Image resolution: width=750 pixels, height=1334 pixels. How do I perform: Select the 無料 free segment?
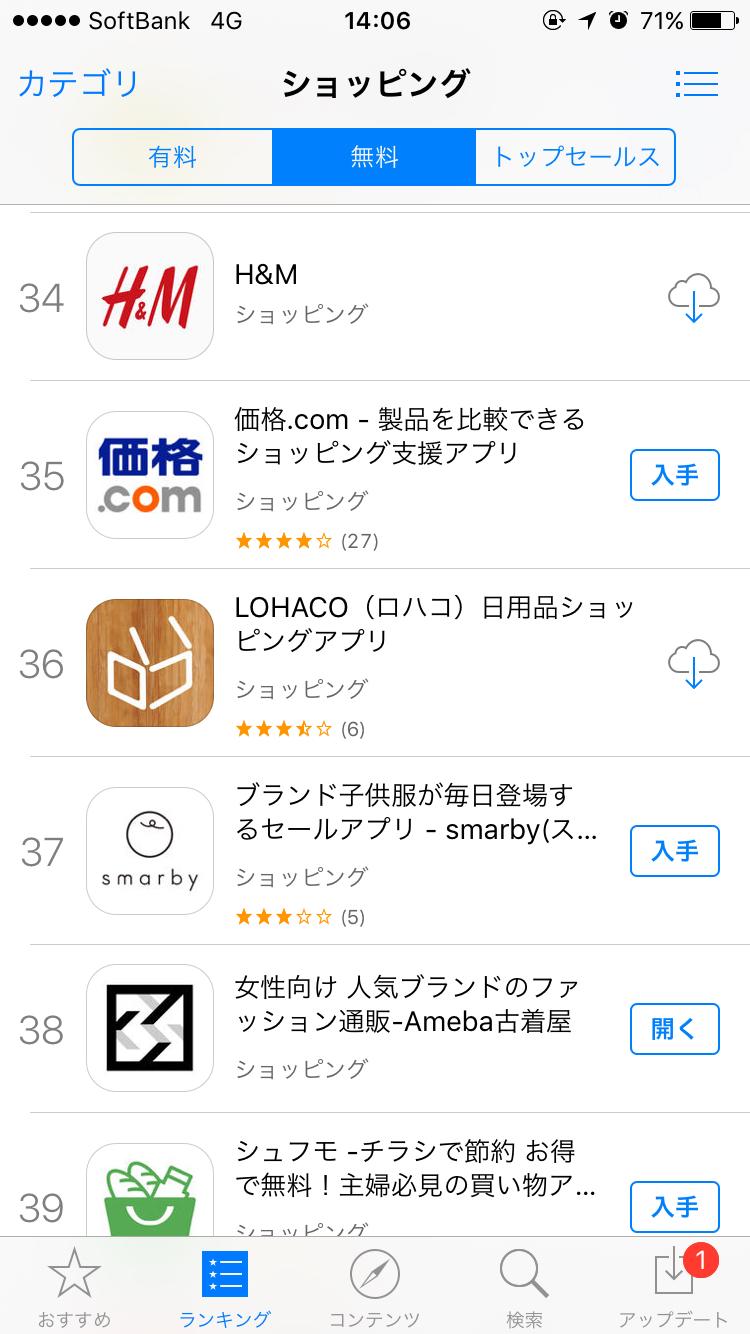coord(374,157)
